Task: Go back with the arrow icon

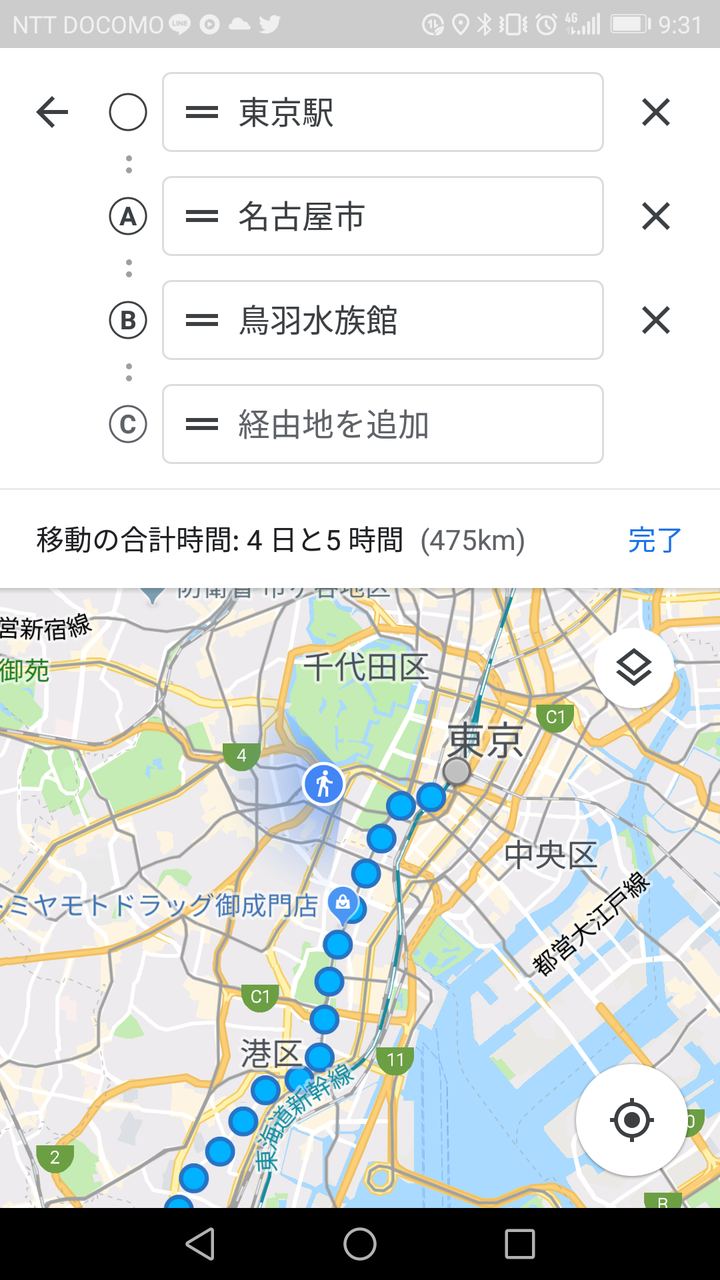Action: tap(52, 112)
